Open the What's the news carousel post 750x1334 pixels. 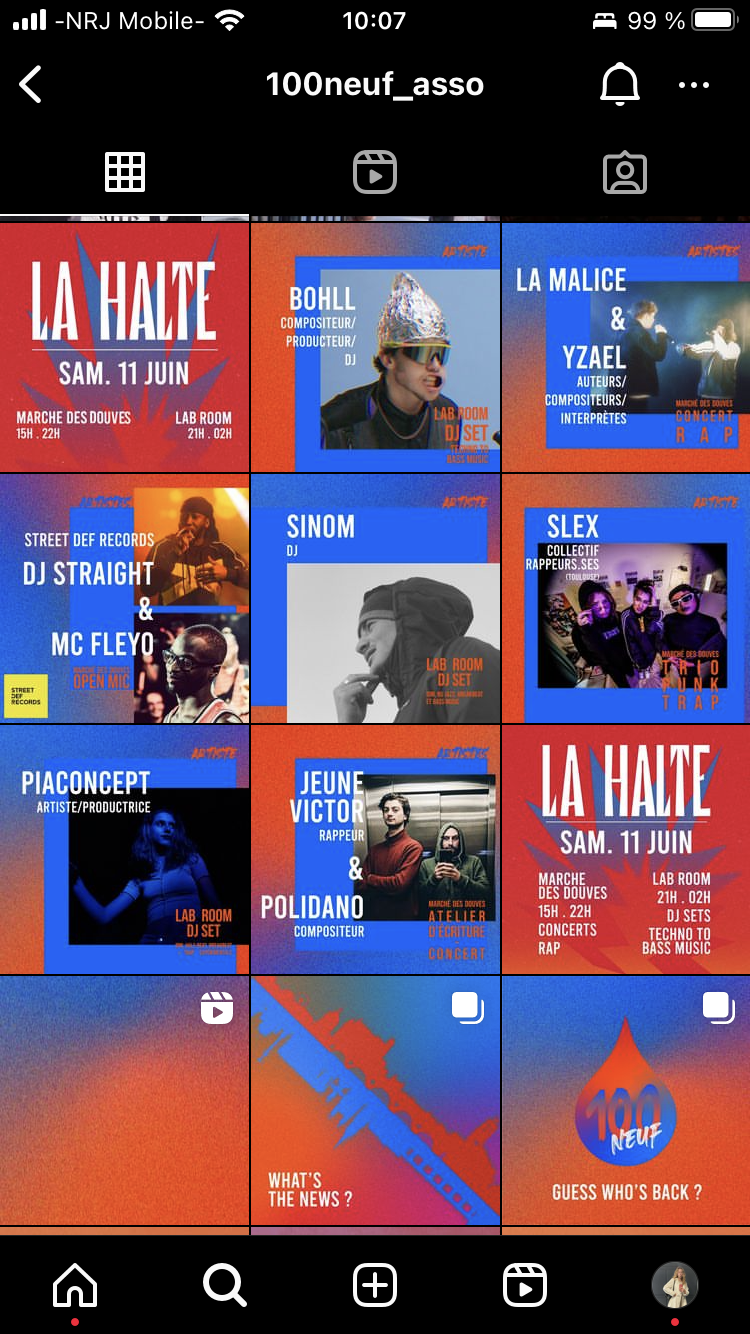pos(375,1100)
